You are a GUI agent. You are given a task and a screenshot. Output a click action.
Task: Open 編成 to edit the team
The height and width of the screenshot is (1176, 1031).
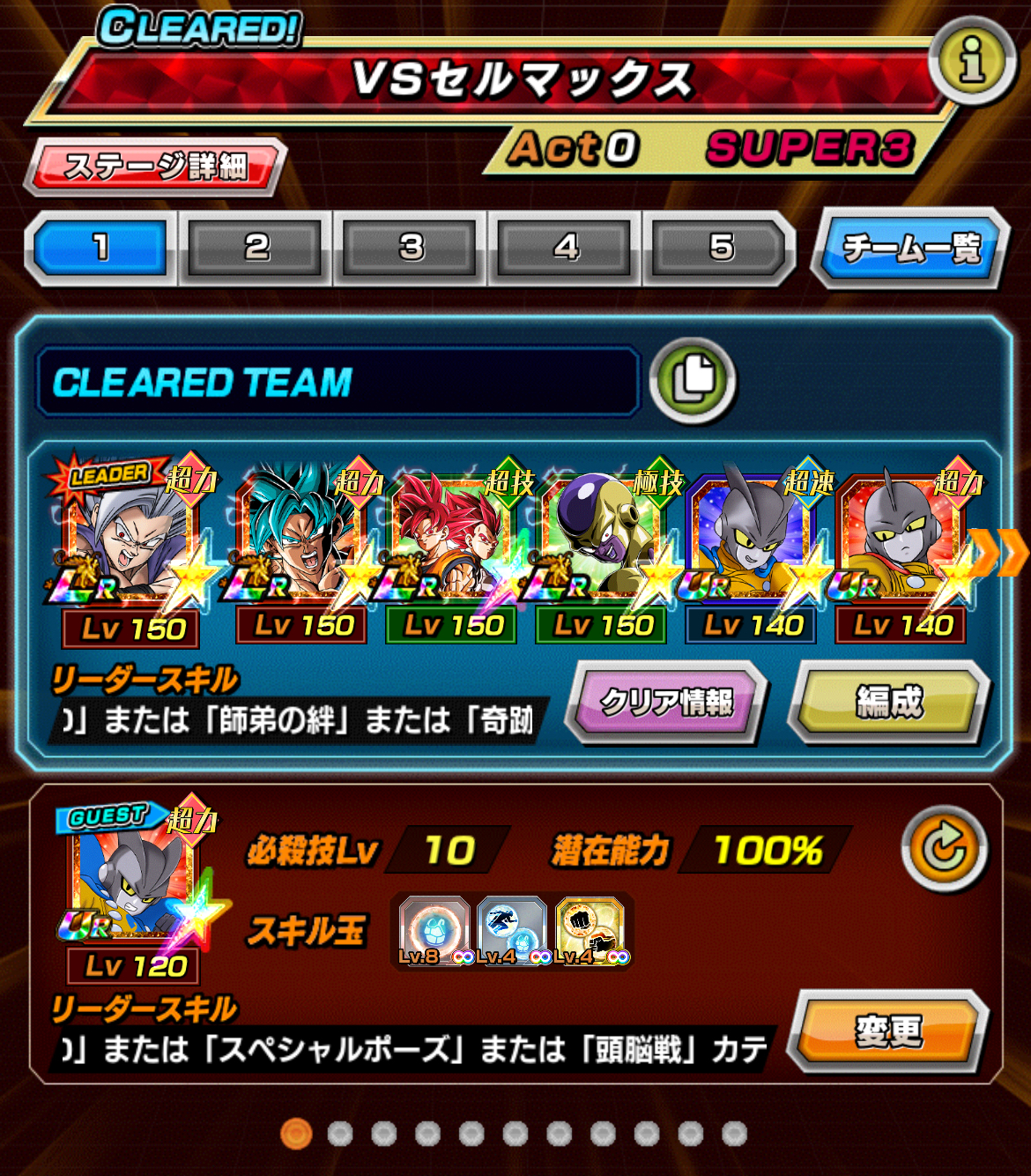coord(889,703)
